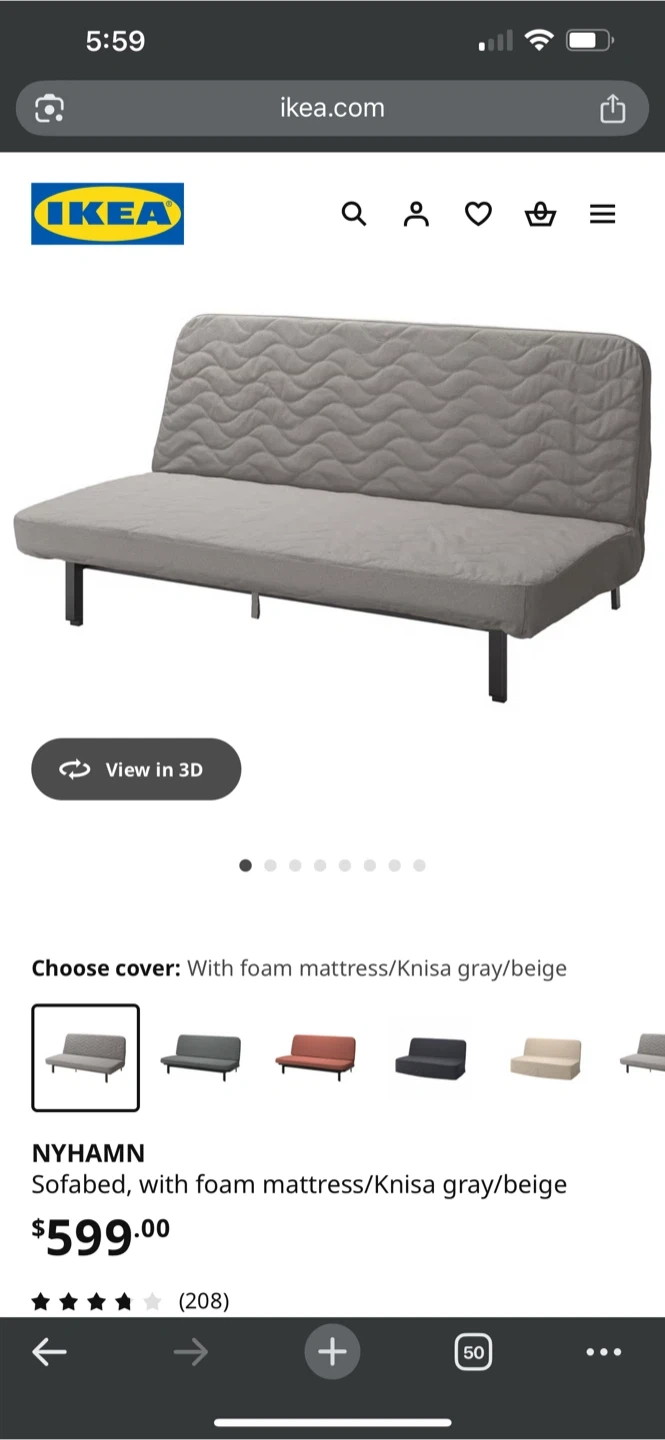Viewport: 665px width, 1440px height.
Task: Select the dark gray cover swatch
Action: 201,1057
